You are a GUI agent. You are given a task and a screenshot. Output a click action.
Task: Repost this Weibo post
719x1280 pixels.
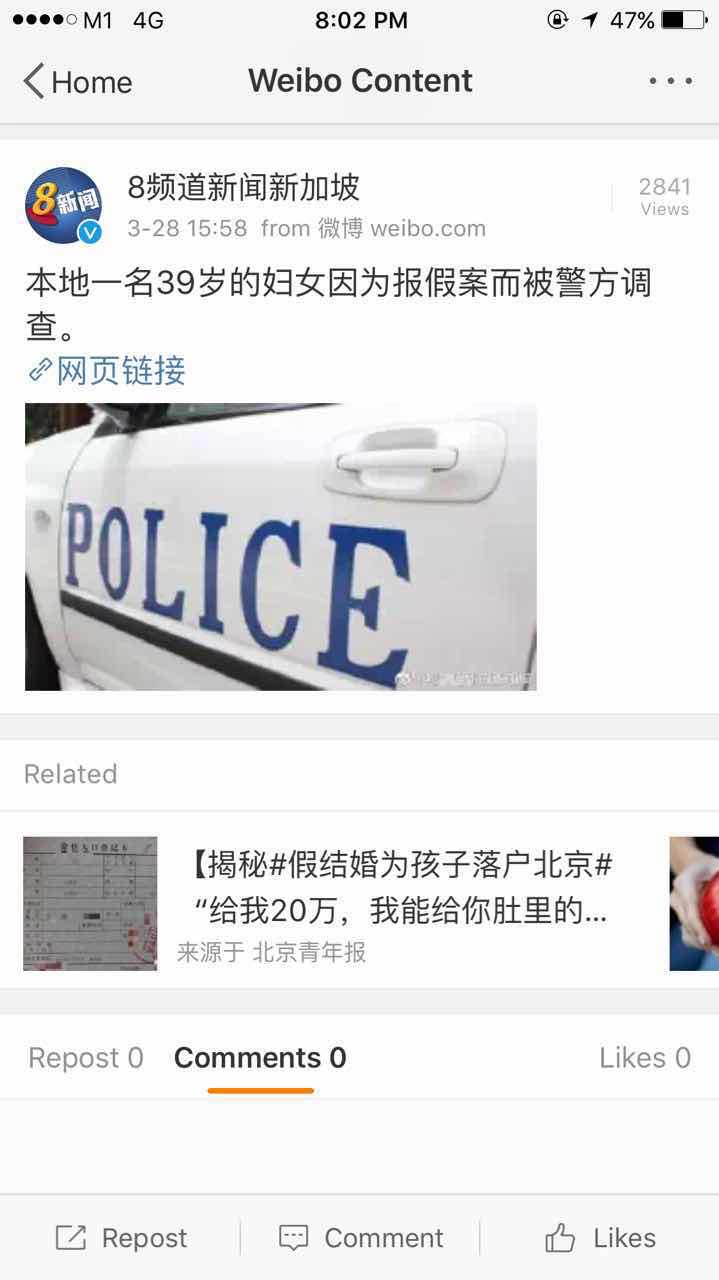coord(121,1238)
